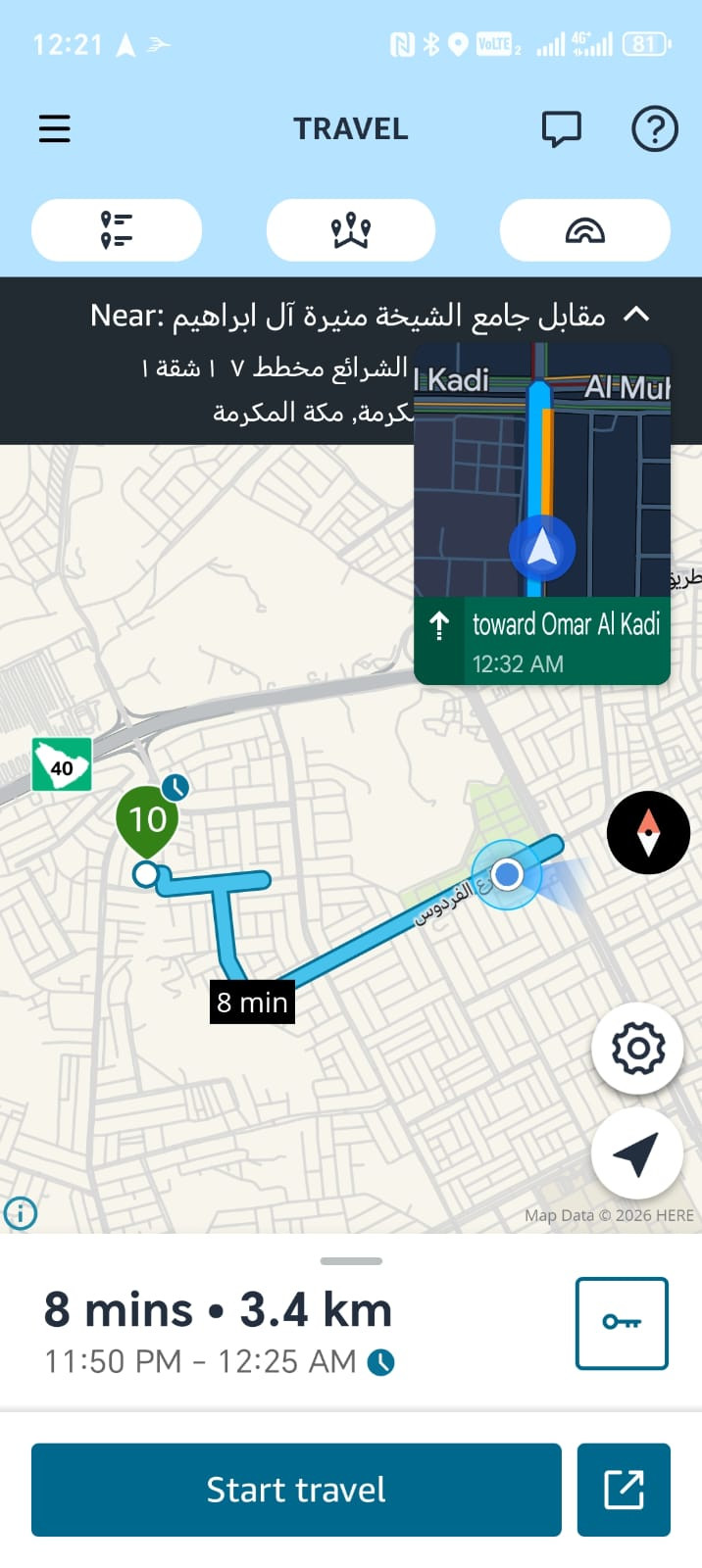Switch to the rainbow arc view
This screenshot has width=702, height=1568.
[585, 230]
